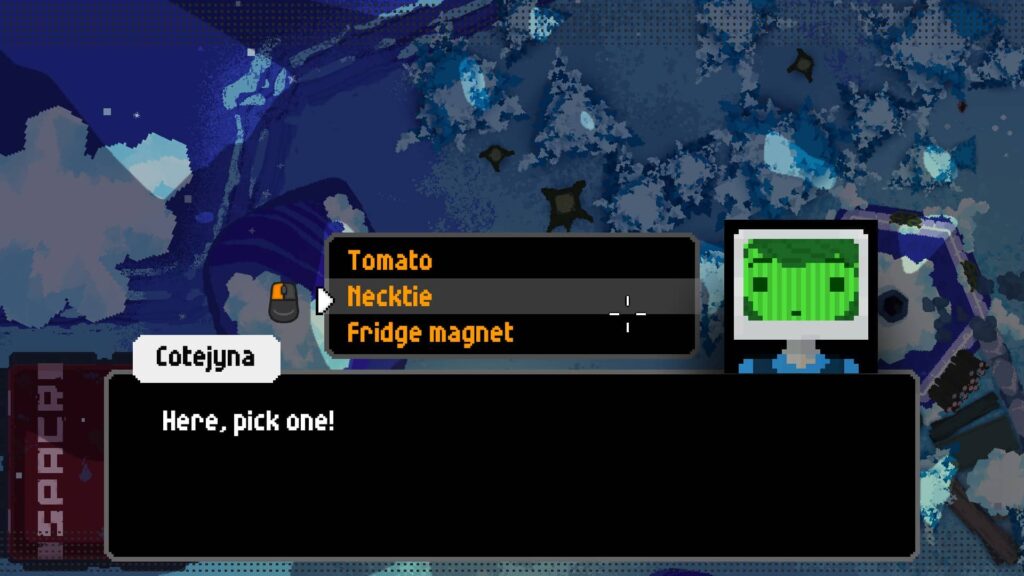Choose the Tomato option

(x=390, y=261)
